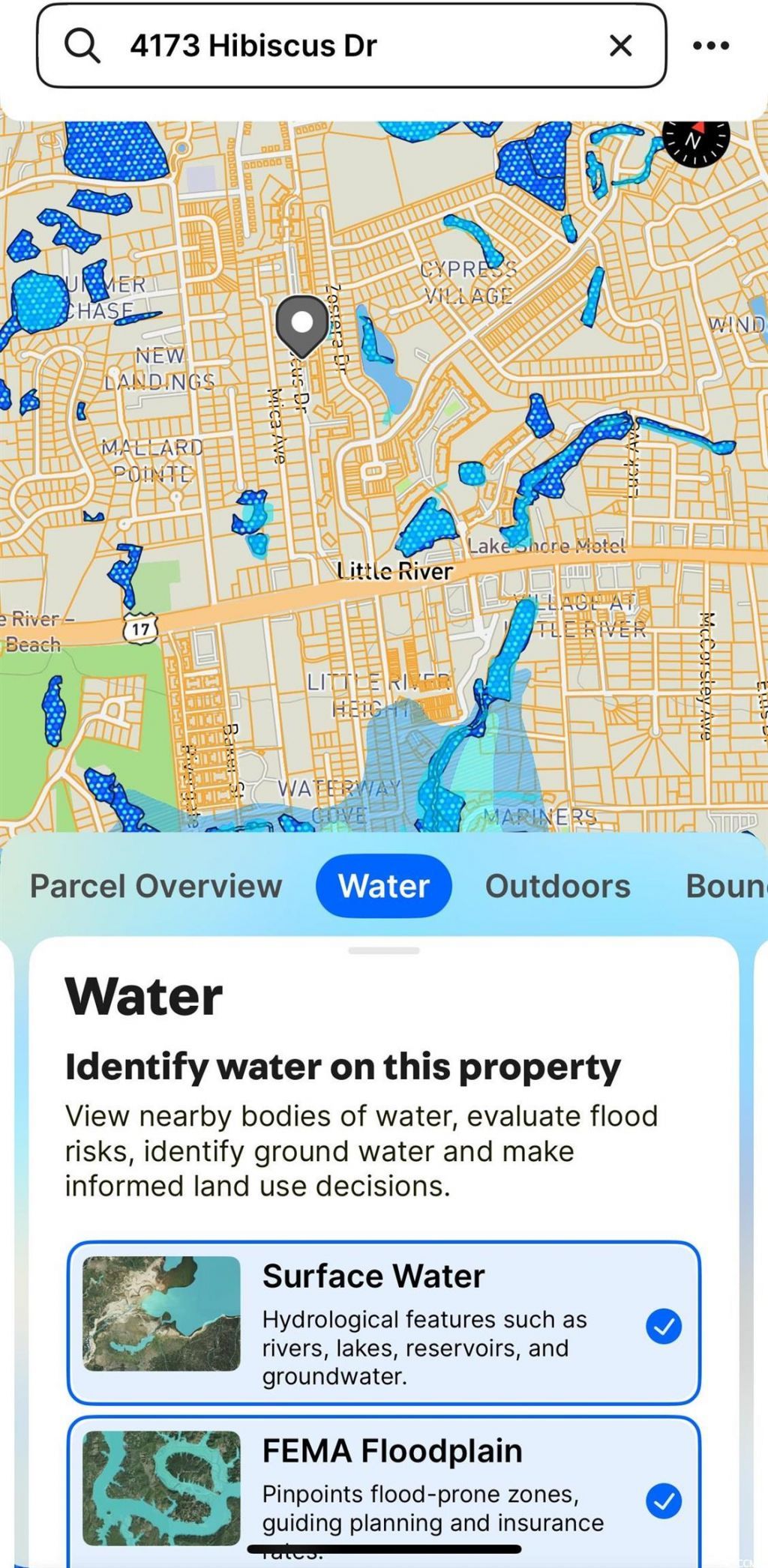768x1568 pixels.
Task: Switch to the Outdoors tab
Action: coord(557,886)
